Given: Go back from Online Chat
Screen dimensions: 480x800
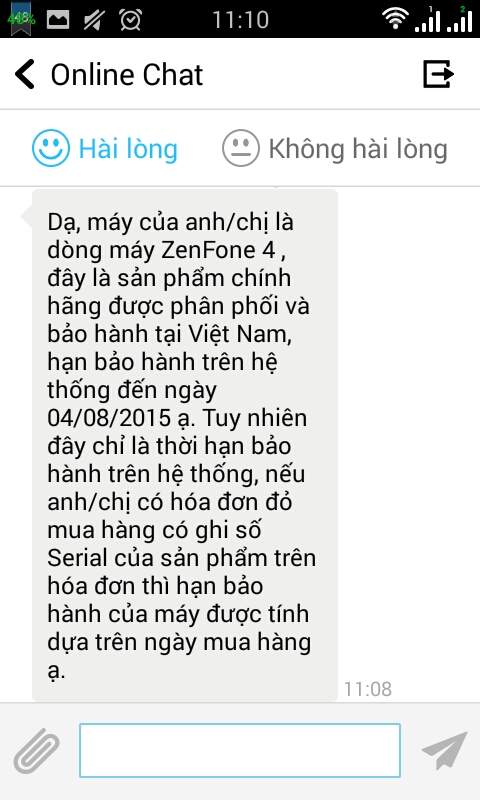Looking at the screenshot, I should tap(25, 74).
